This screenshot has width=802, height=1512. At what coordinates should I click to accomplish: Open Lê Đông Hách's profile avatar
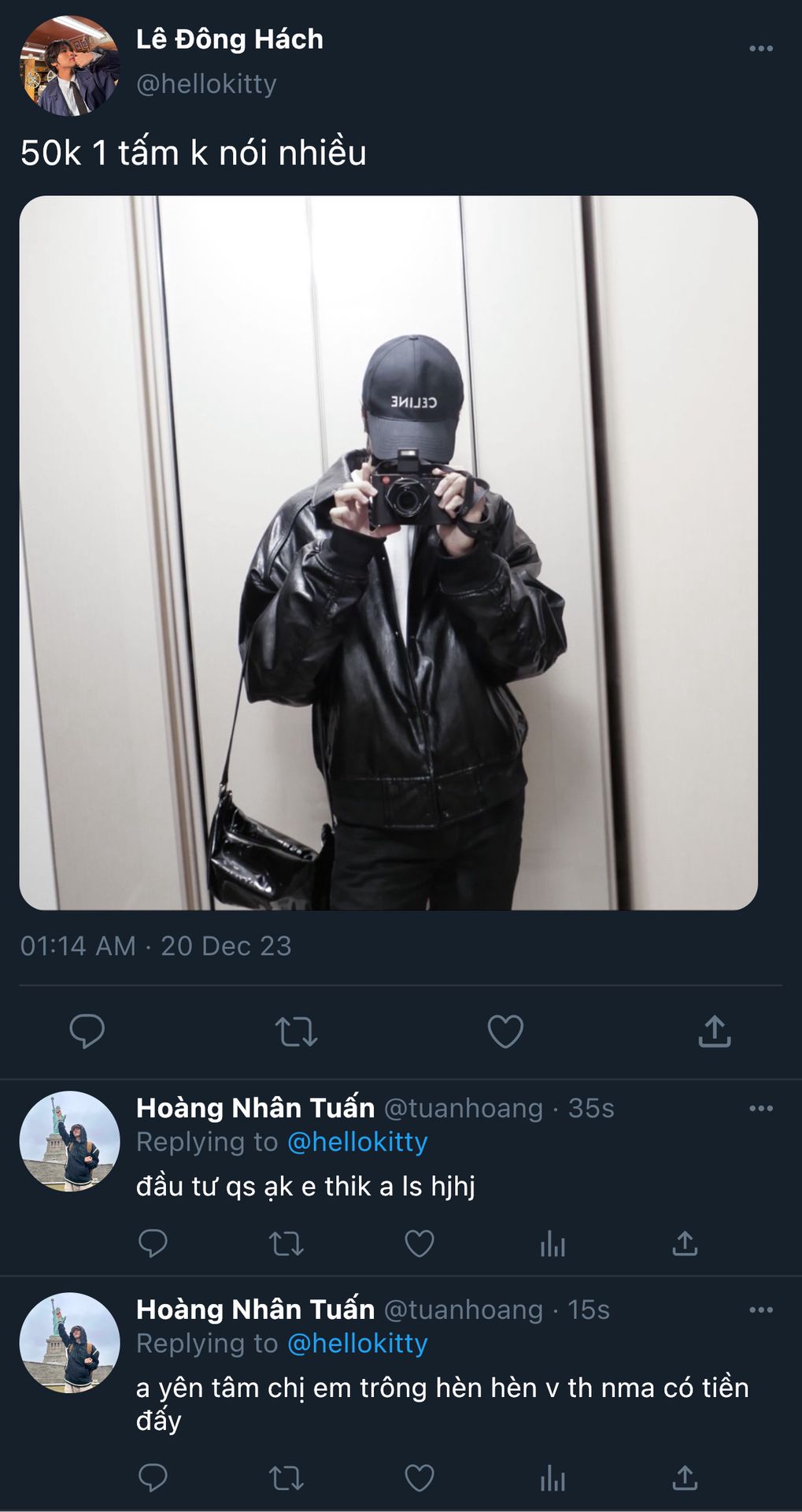pyautogui.click(x=69, y=66)
